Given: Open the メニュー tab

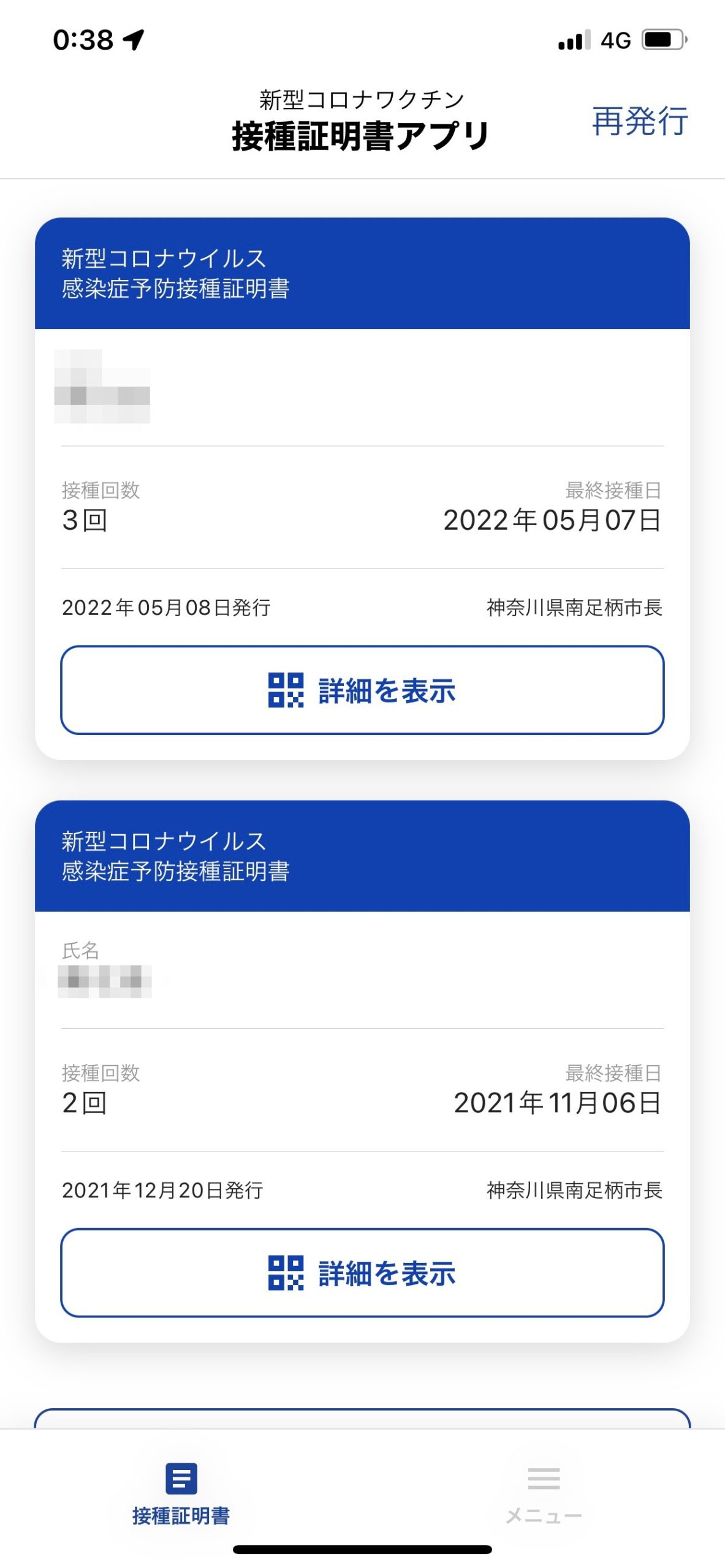Looking at the screenshot, I should [x=544, y=1493].
